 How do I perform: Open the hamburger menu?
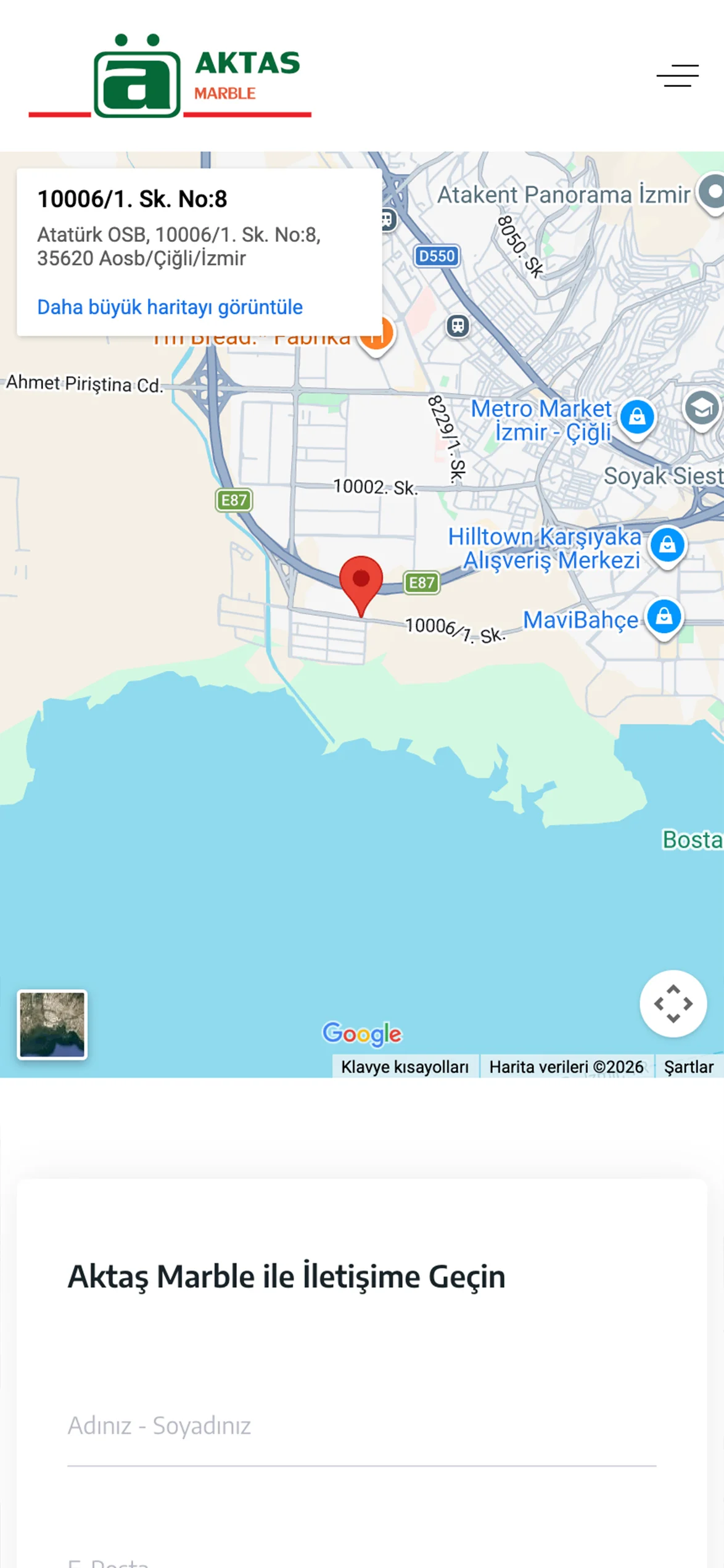point(677,75)
